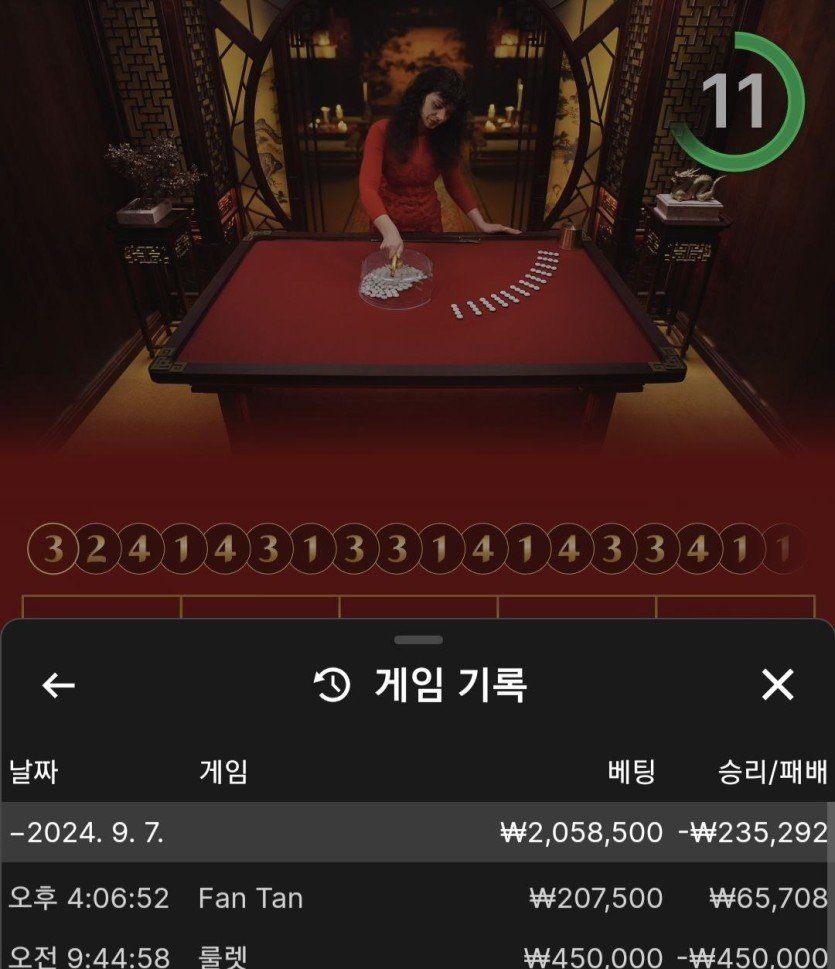Close the 게임 기록 panel

(x=777, y=685)
